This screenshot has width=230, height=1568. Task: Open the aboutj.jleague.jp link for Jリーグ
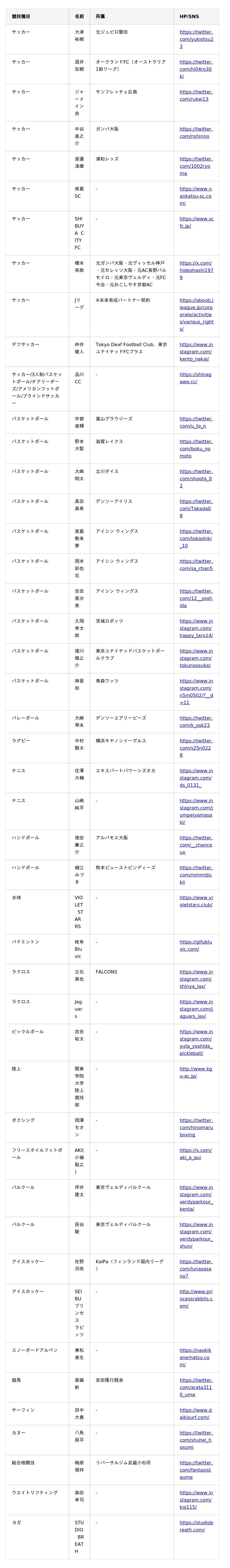(196, 314)
